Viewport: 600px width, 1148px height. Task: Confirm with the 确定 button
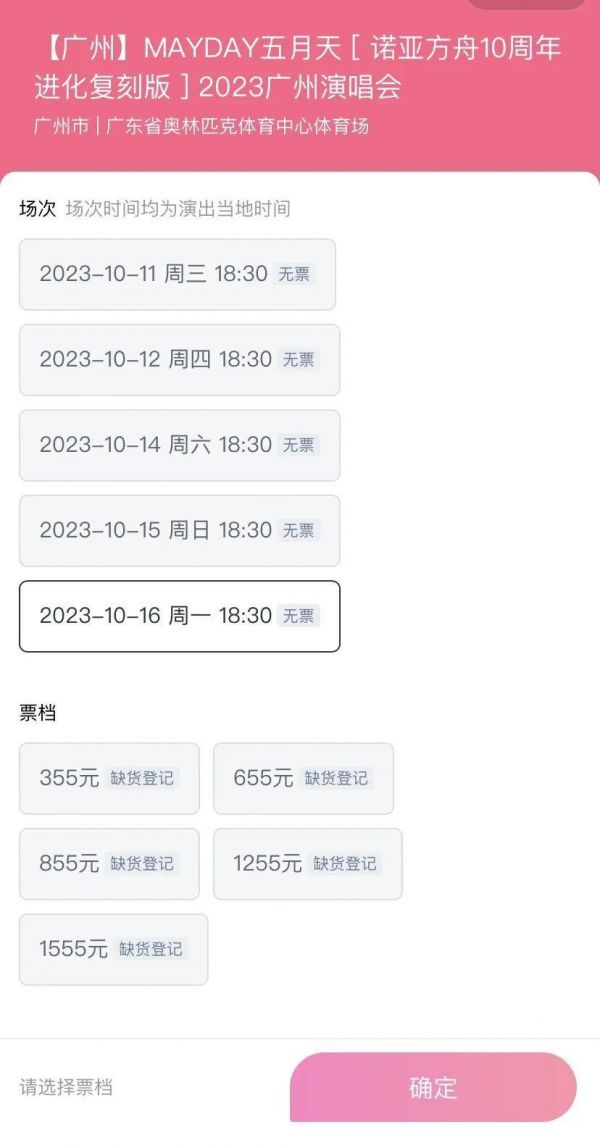(433, 1088)
